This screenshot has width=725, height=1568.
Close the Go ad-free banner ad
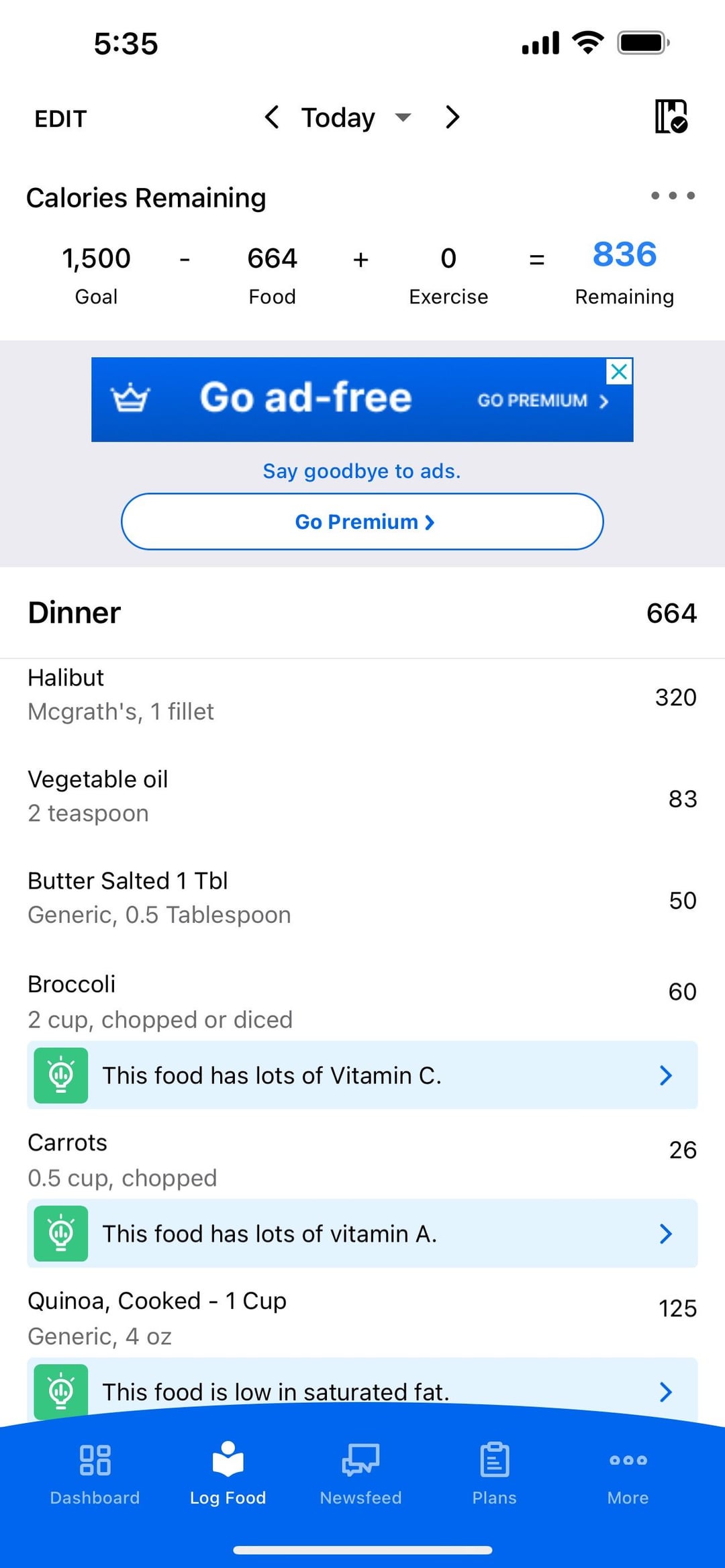pos(619,371)
